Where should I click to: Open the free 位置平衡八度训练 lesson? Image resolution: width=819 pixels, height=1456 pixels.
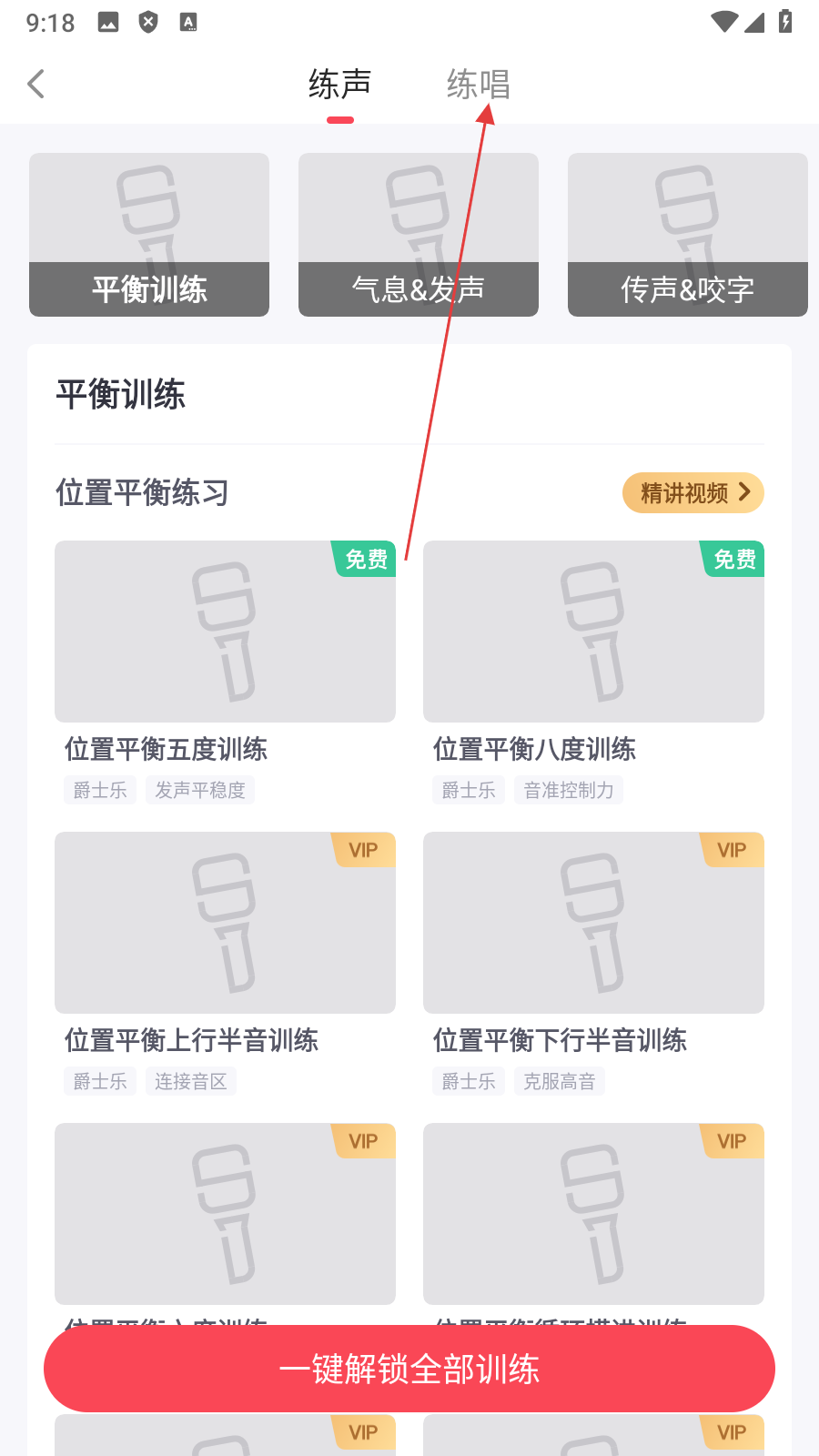[593, 632]
